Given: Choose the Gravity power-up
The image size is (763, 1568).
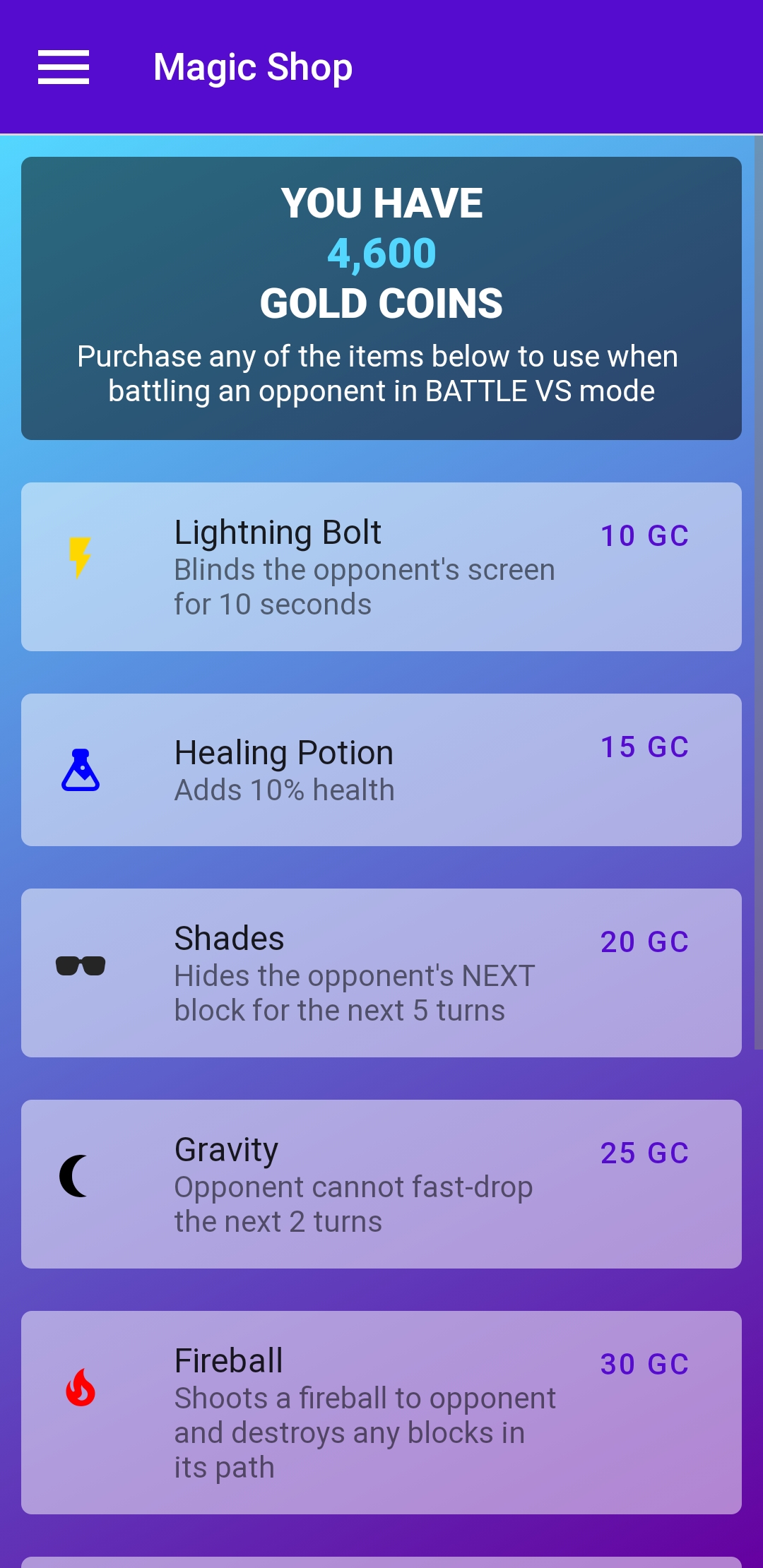Looking at the screenshot, I should pos(381,1184).
